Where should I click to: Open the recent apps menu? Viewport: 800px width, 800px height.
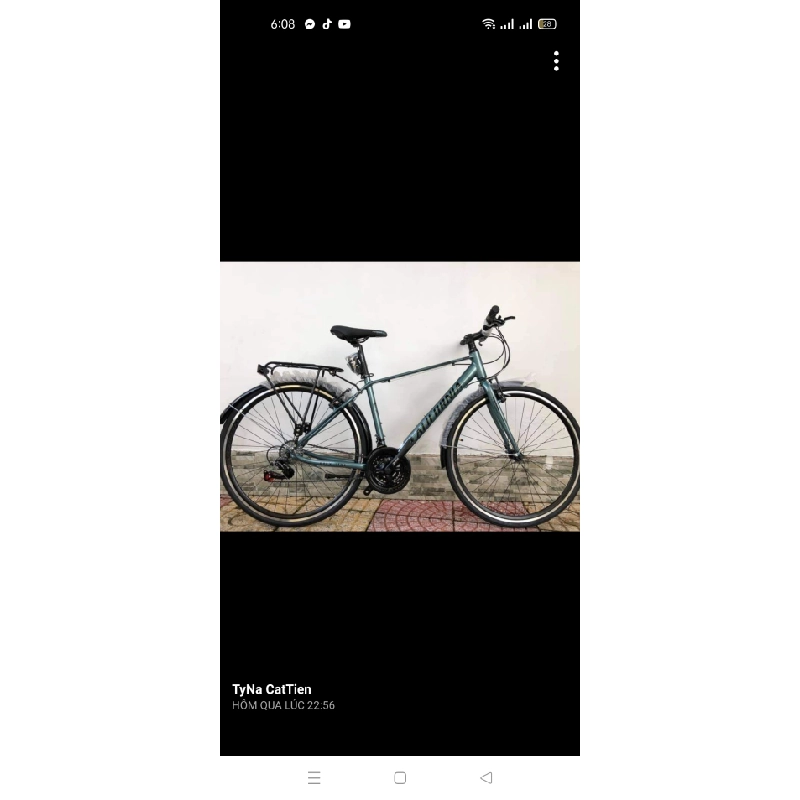pyautogui.click(x=314, y=777)
